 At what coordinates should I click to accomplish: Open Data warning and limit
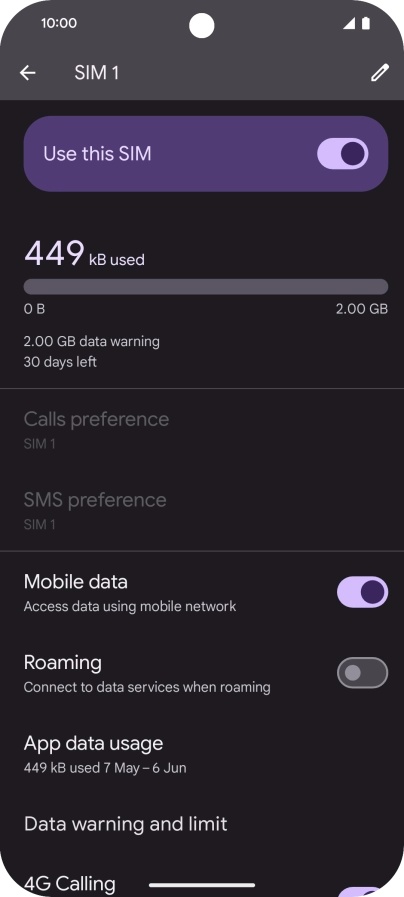[x=202, y=824]
